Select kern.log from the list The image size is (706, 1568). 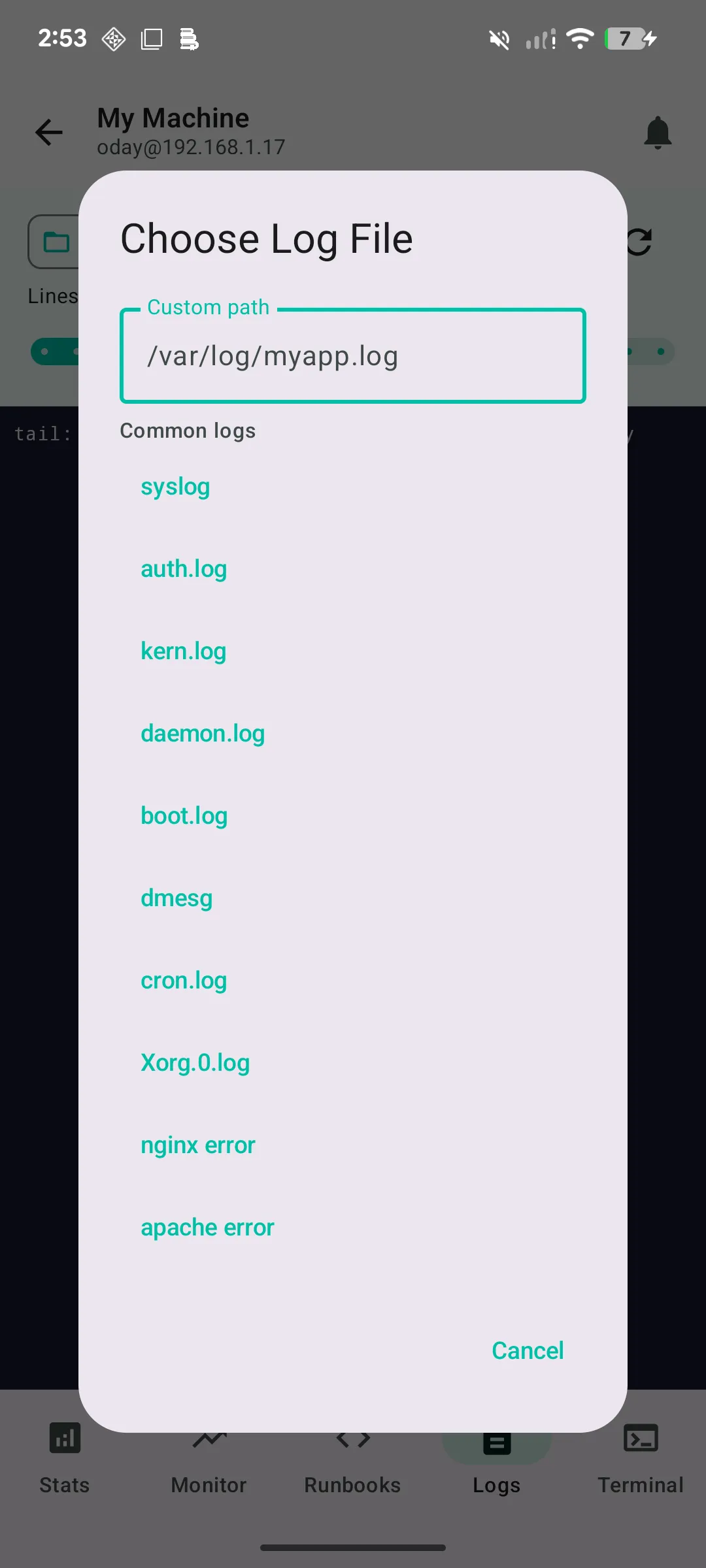point(183,651)
